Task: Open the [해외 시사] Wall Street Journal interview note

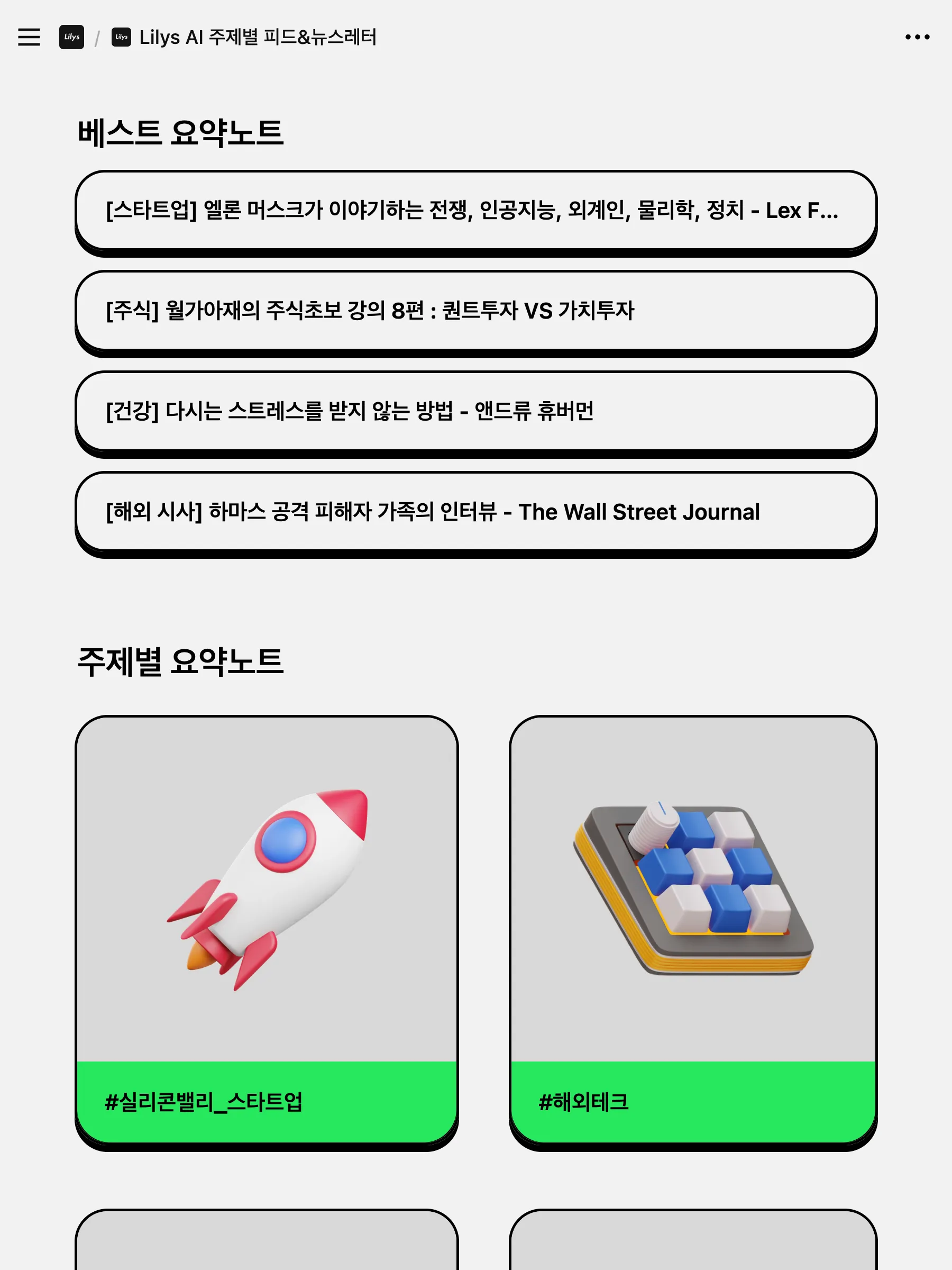Action: [x=475, y=512]
